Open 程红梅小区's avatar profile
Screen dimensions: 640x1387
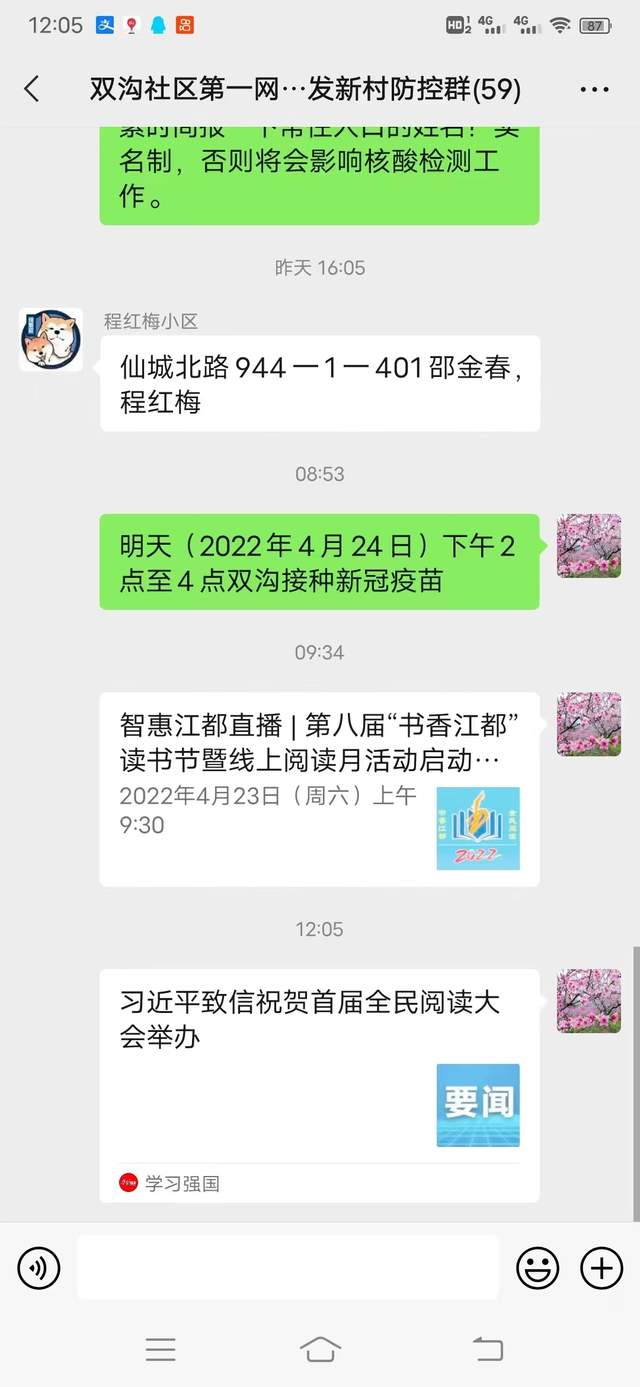(51, 340)
